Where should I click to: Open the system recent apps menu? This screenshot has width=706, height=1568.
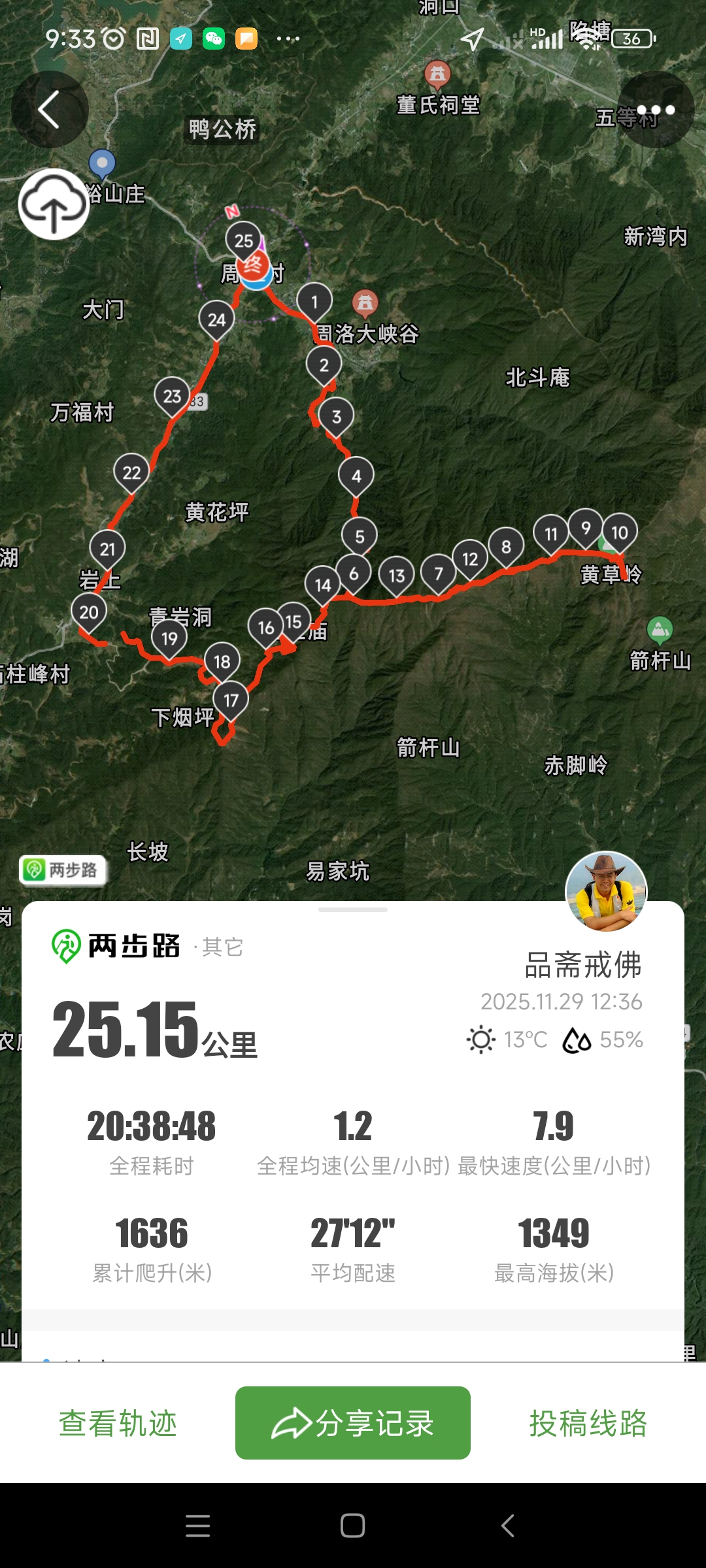click(197, 1526)
